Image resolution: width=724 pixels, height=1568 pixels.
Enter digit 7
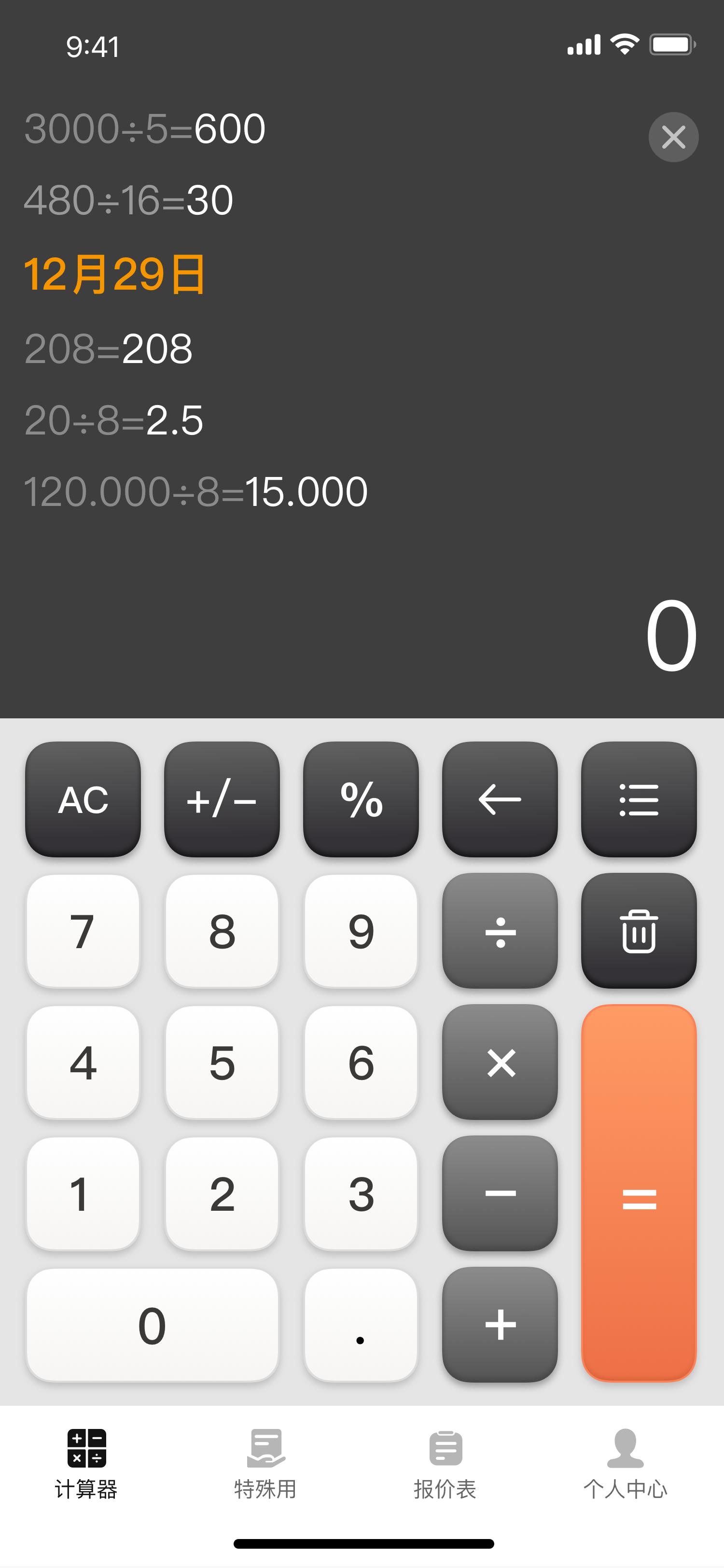tap(84, 931)
